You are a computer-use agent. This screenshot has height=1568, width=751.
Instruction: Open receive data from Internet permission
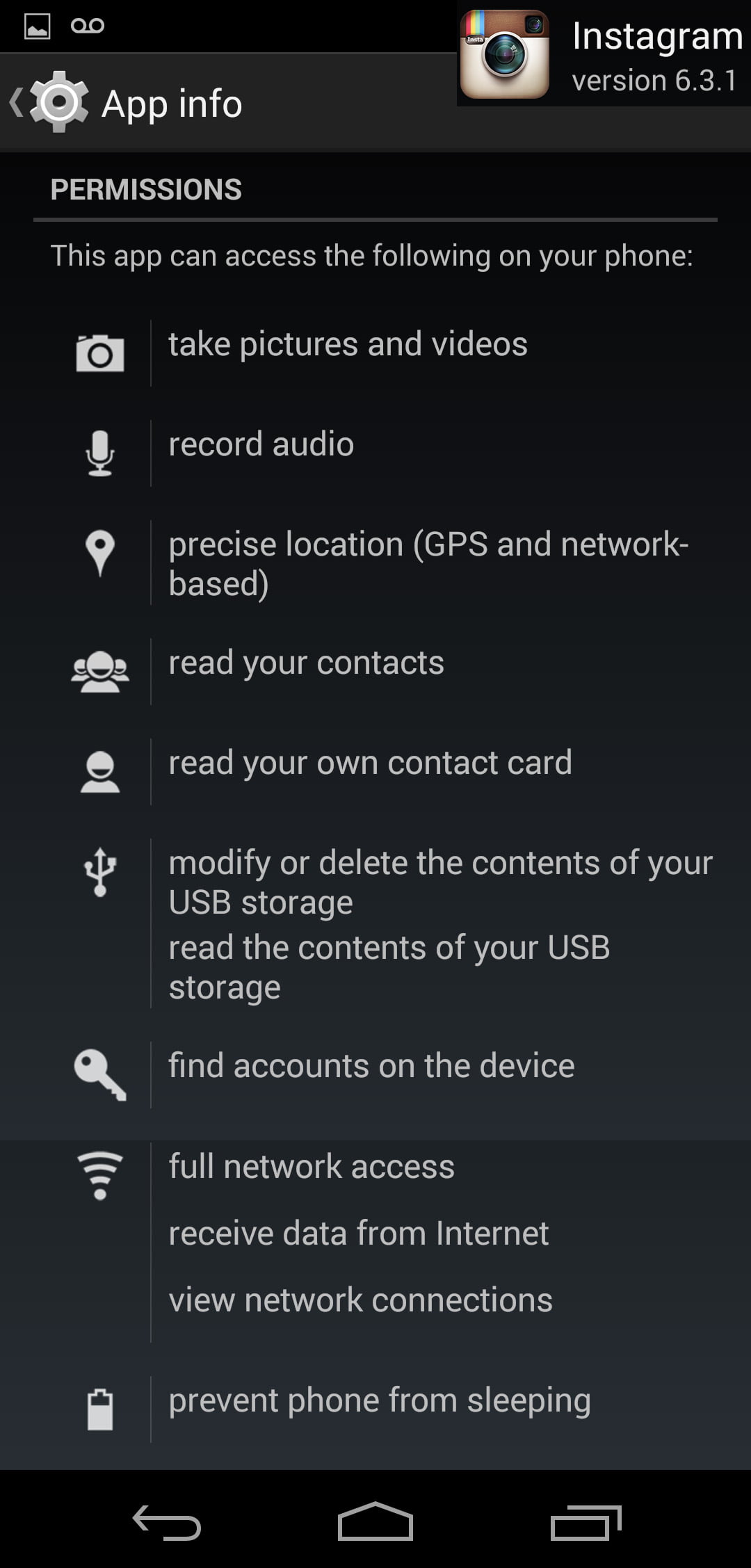click(359, 1234)
